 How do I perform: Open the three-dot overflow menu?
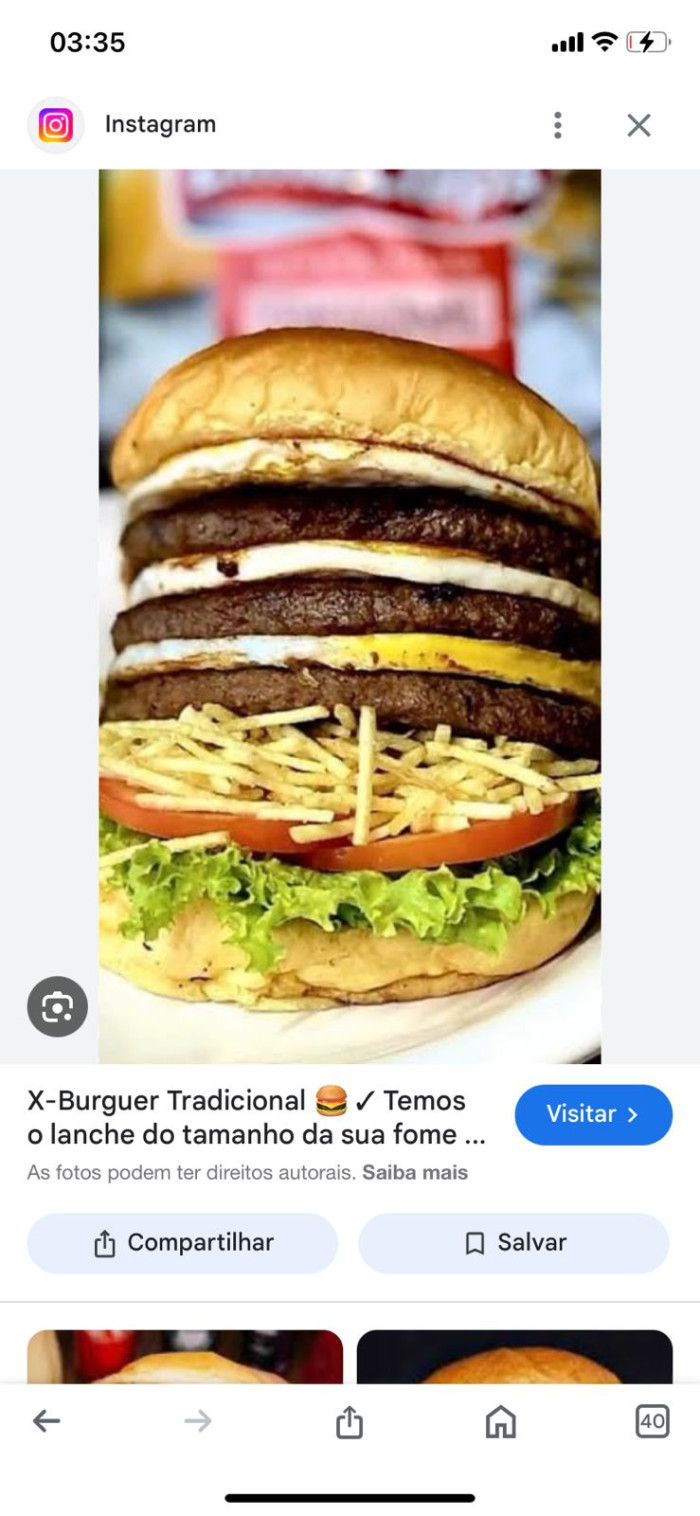click(558, 125)
